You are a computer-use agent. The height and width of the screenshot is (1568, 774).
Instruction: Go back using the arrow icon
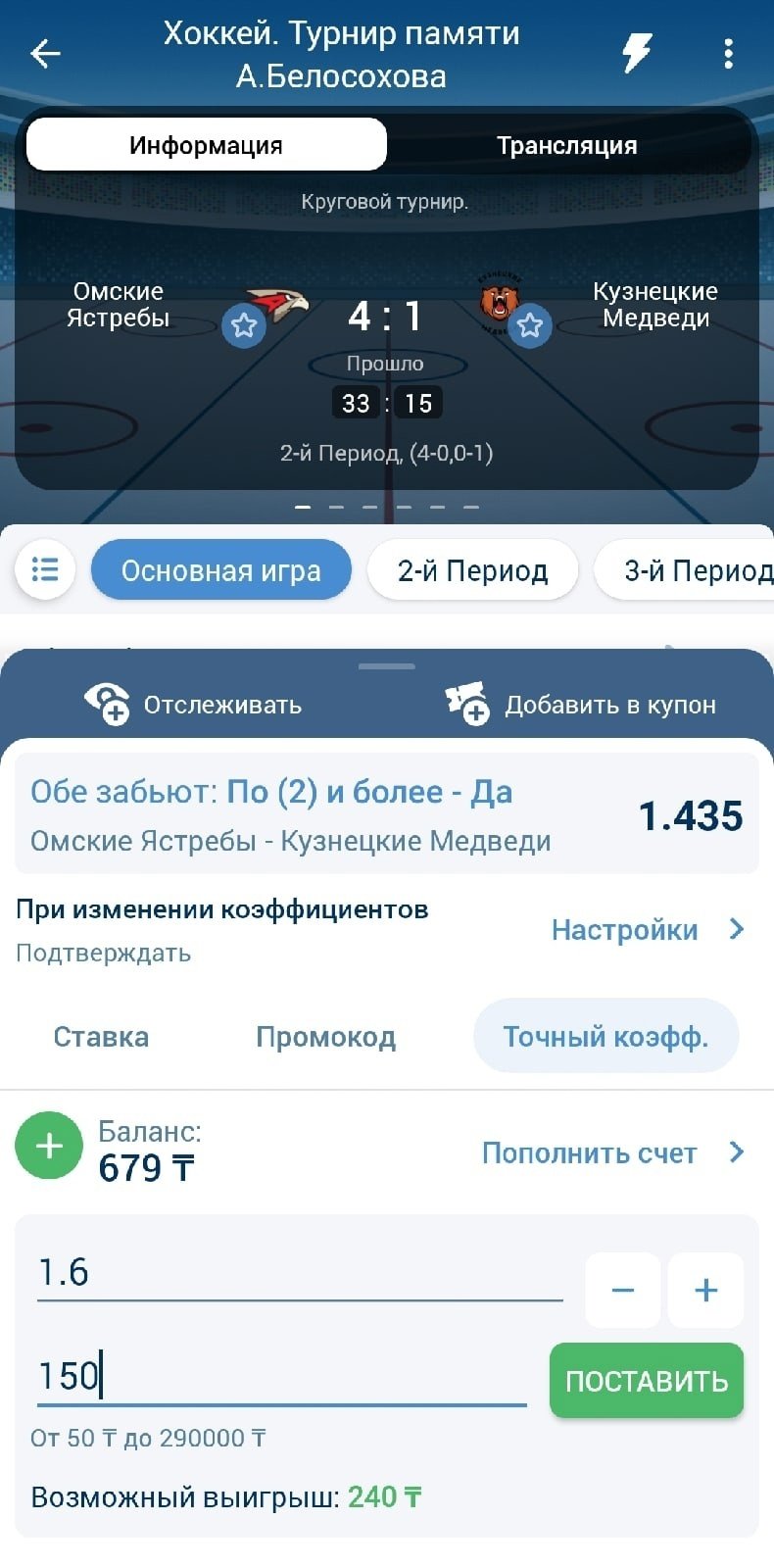point(45,54)
